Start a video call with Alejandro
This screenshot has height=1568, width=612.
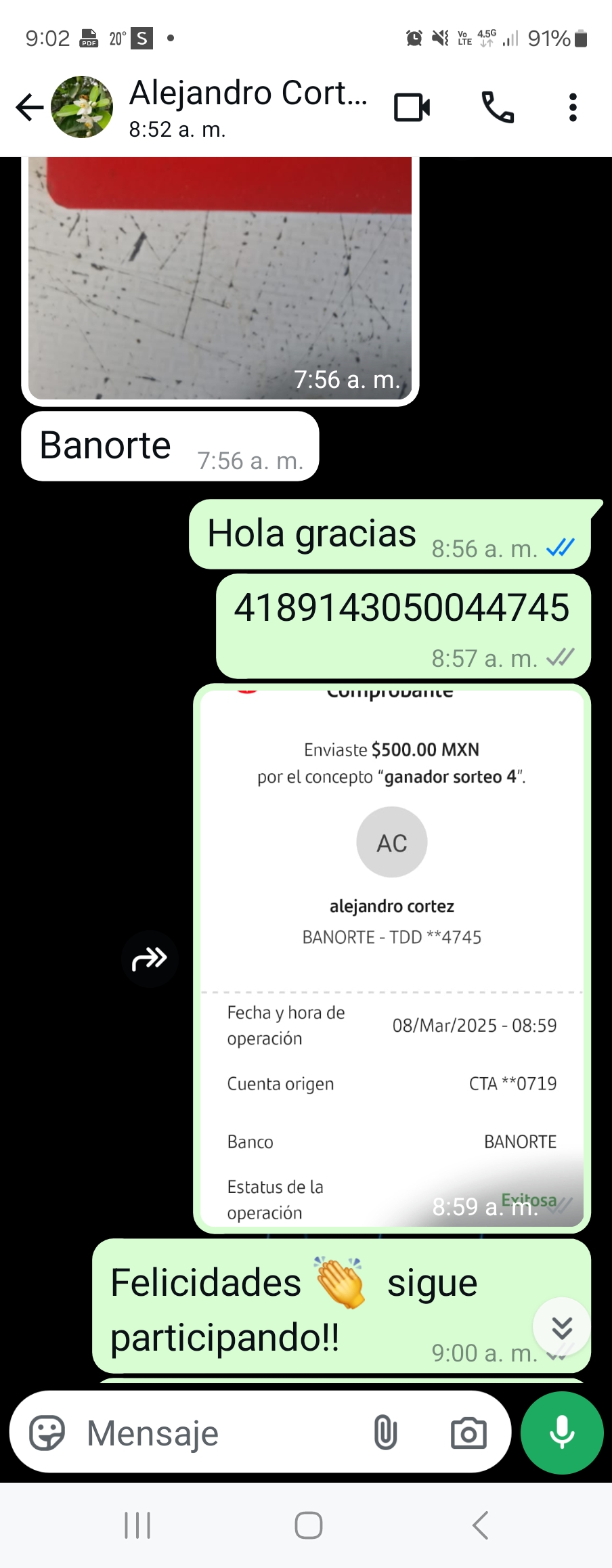tap(412, 107)
